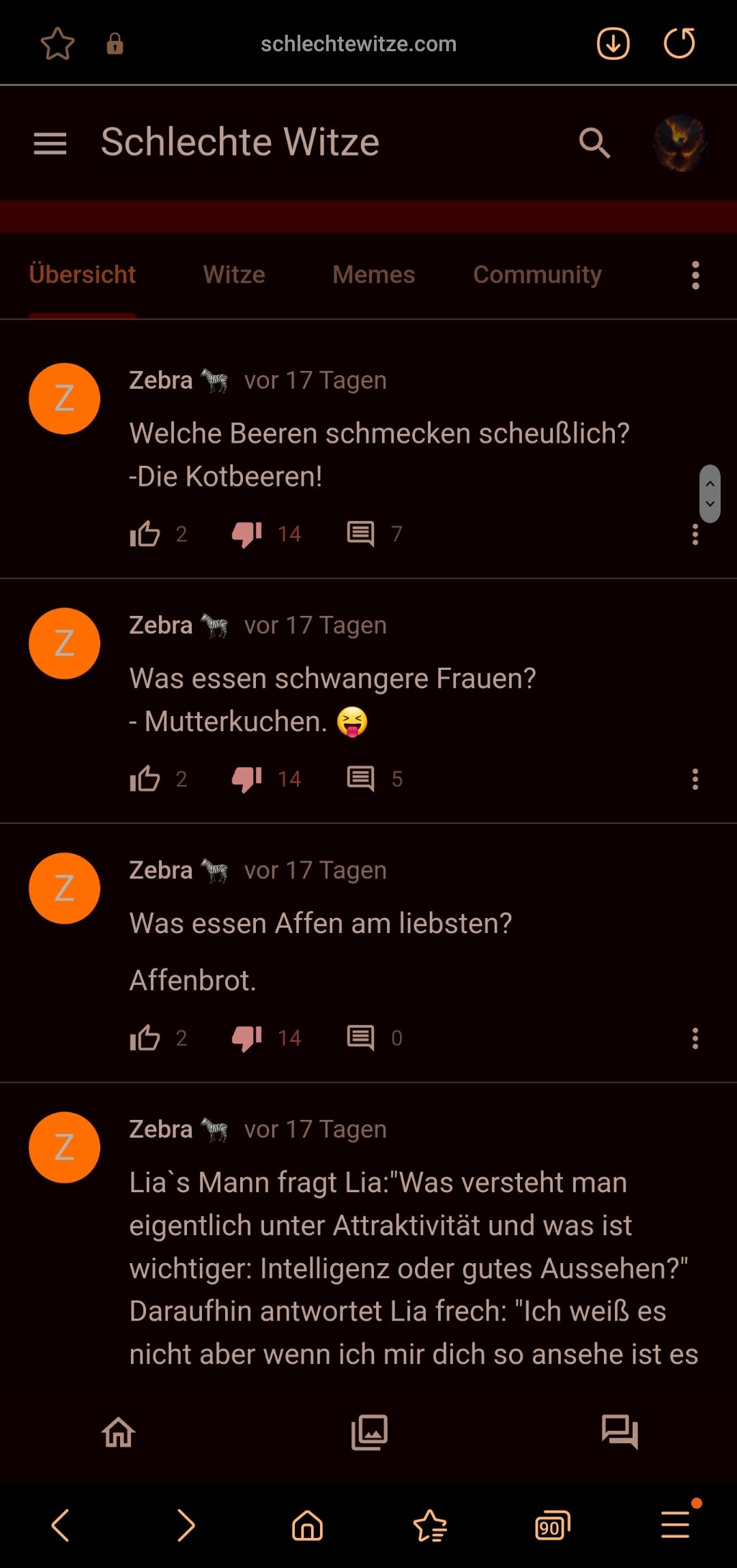
Task: Go to the site's home tab
Action: (119, 1432)
